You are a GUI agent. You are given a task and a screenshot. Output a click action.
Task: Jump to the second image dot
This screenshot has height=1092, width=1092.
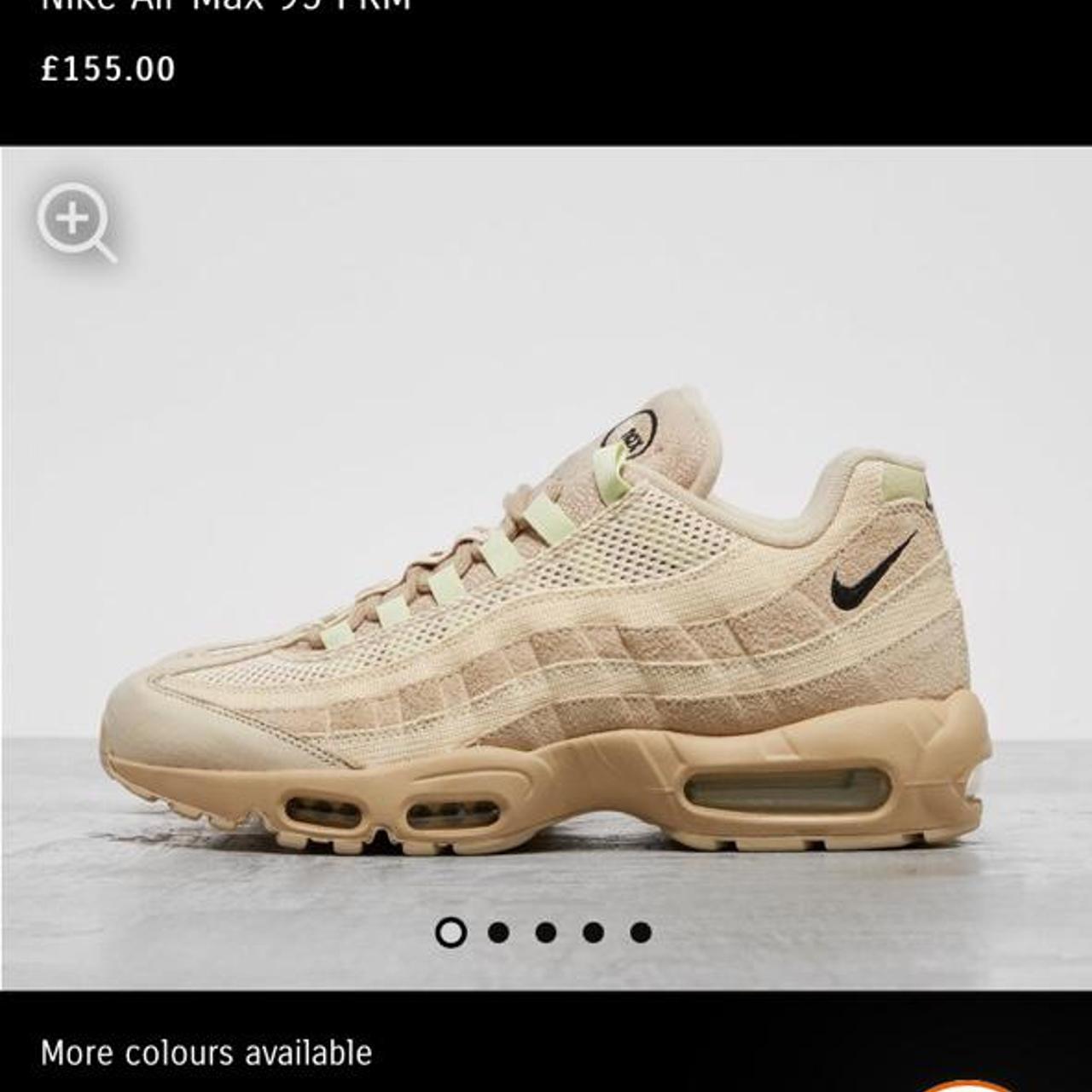(499, 932)
